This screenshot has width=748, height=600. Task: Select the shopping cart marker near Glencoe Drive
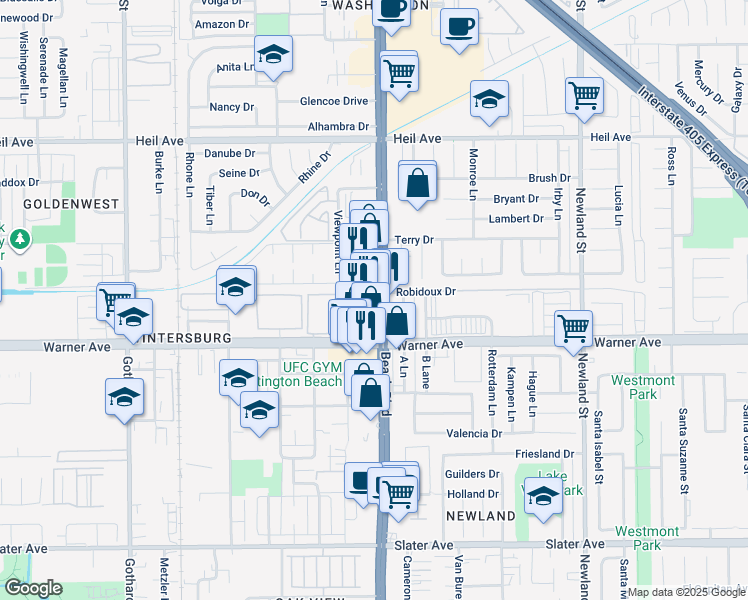(x=399, y=71)
